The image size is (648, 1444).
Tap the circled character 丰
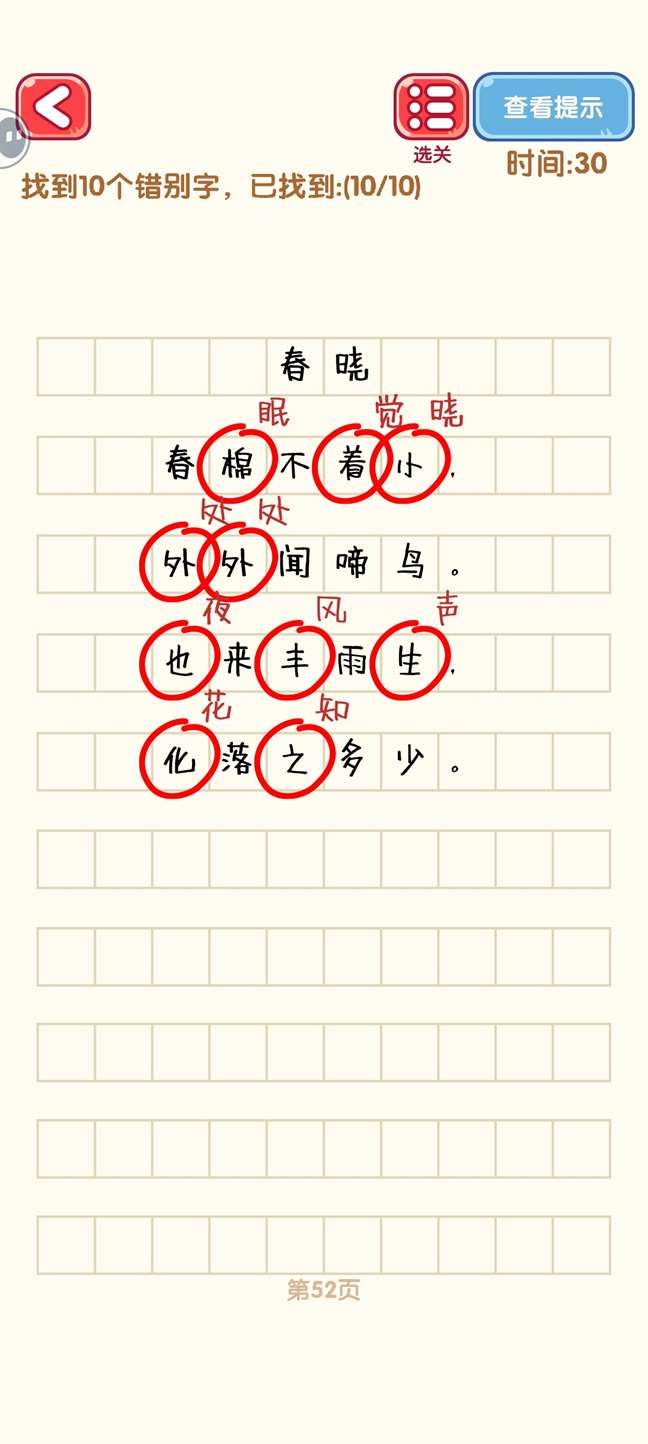294,662
